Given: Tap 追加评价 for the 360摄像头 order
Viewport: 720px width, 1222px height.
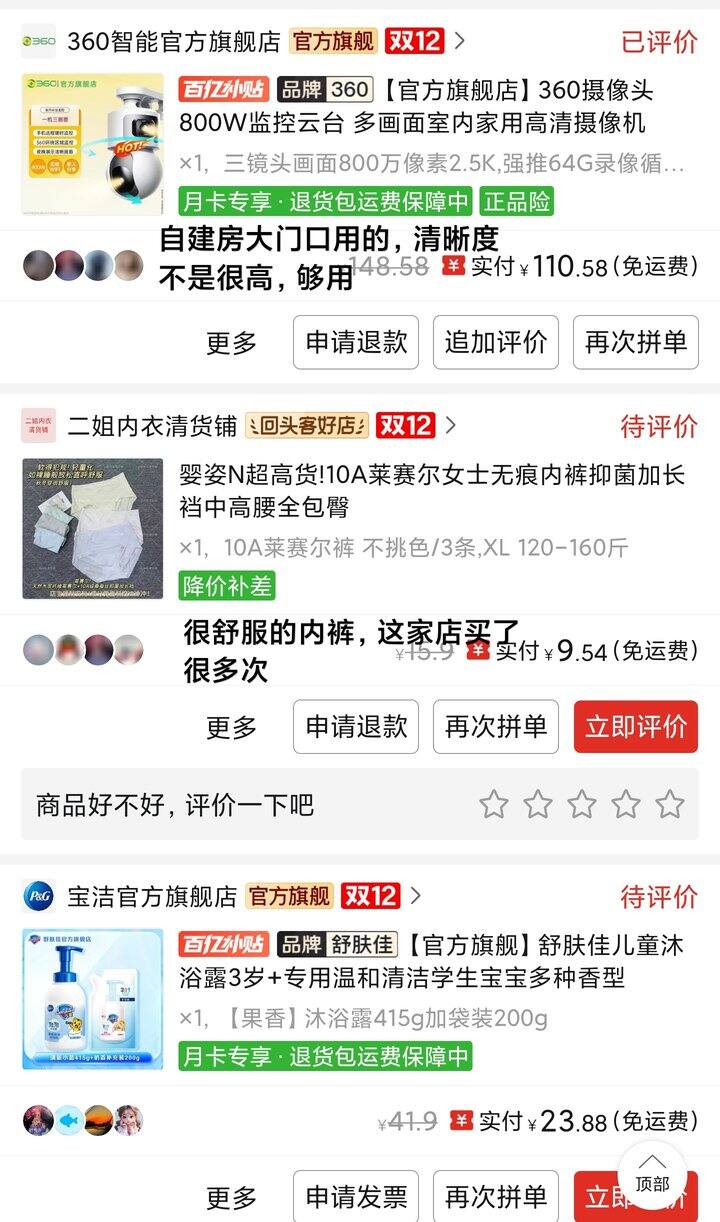Looking at the screenshot, I should click(496, 342).
